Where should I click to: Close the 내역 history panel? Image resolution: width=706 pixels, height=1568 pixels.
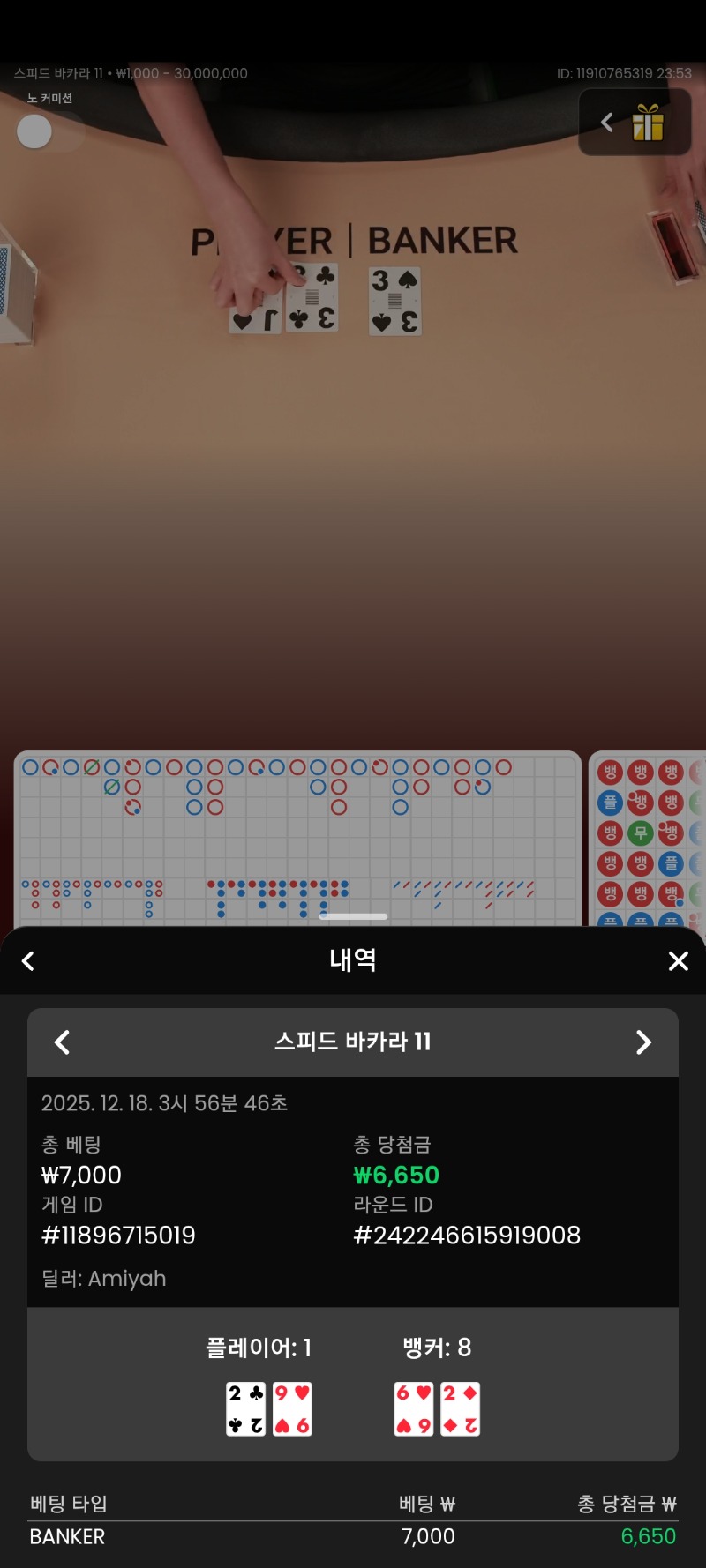678,961
